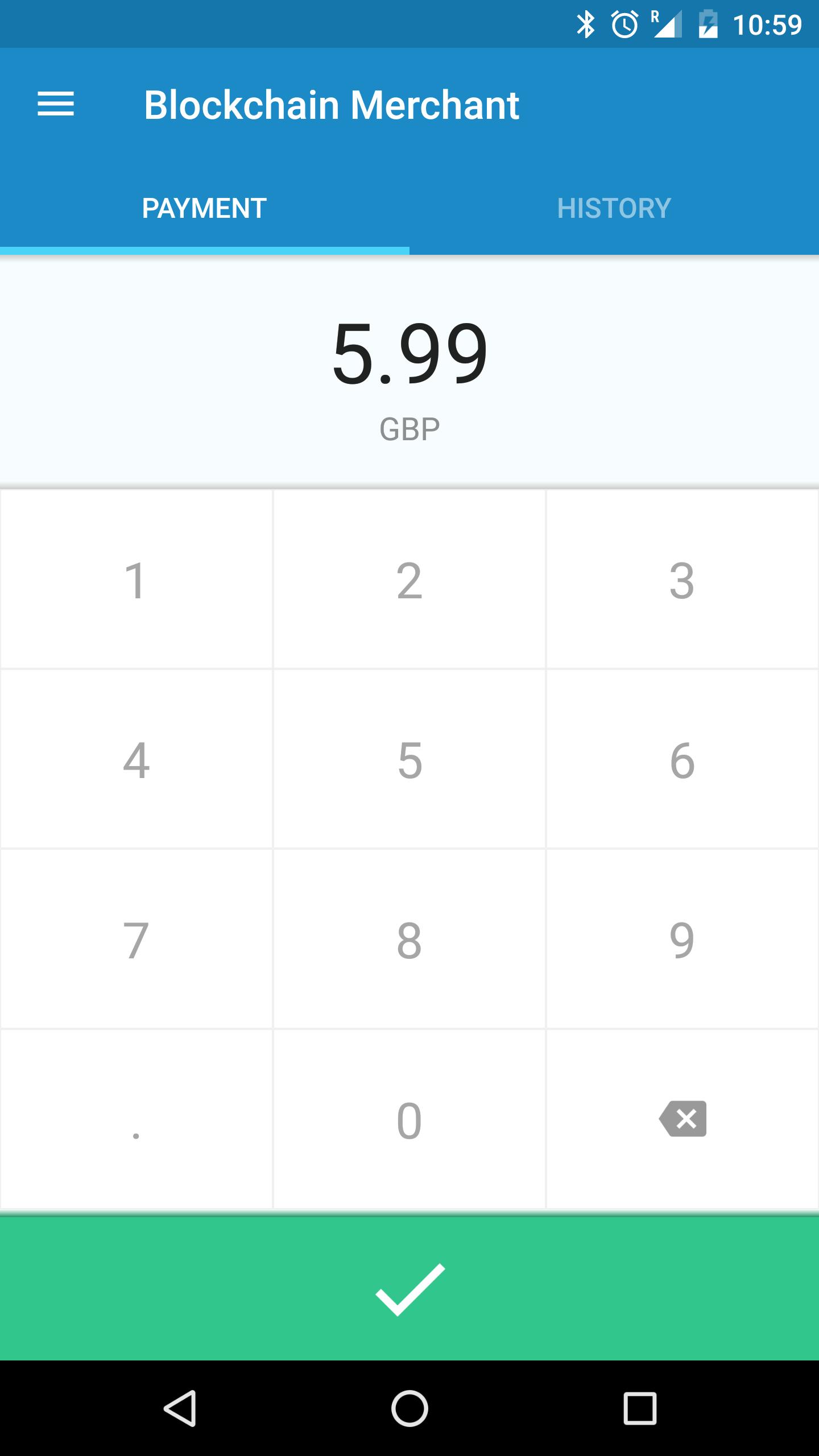Tap the 0 key
This screenshot has width=819, height=1456.
[409, 1119]
